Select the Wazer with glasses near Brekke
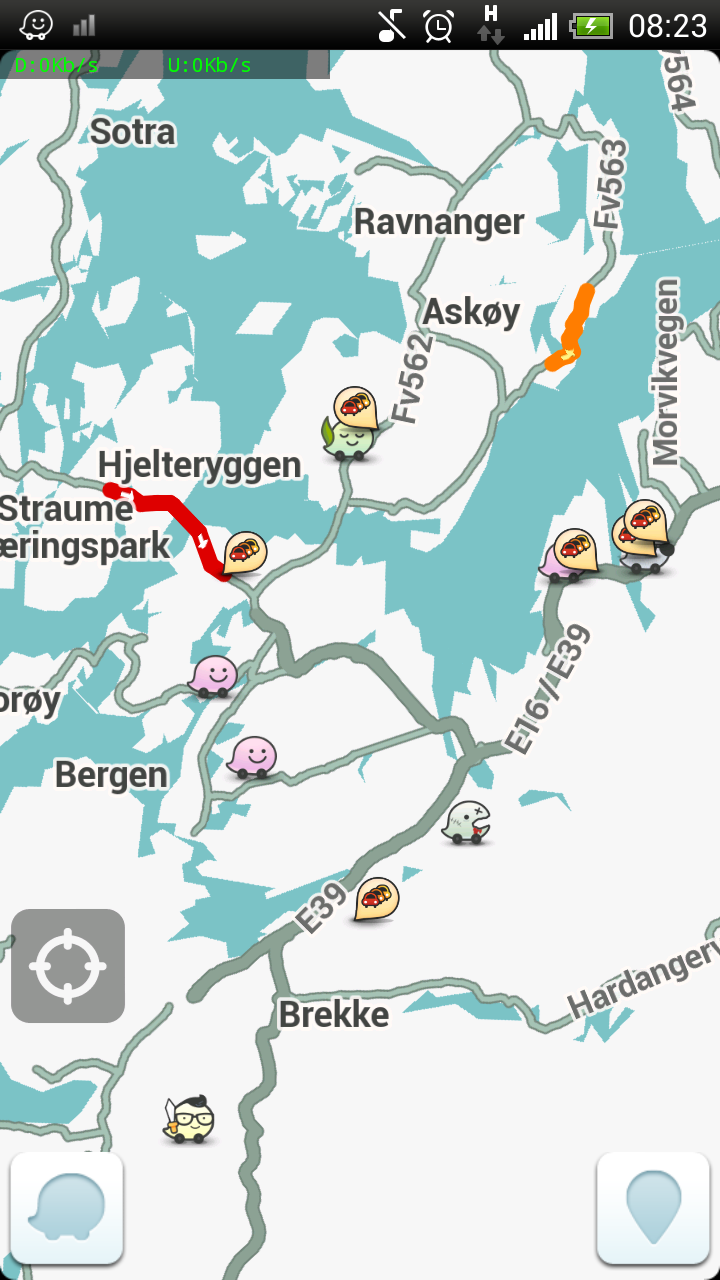 [190, 1119]
